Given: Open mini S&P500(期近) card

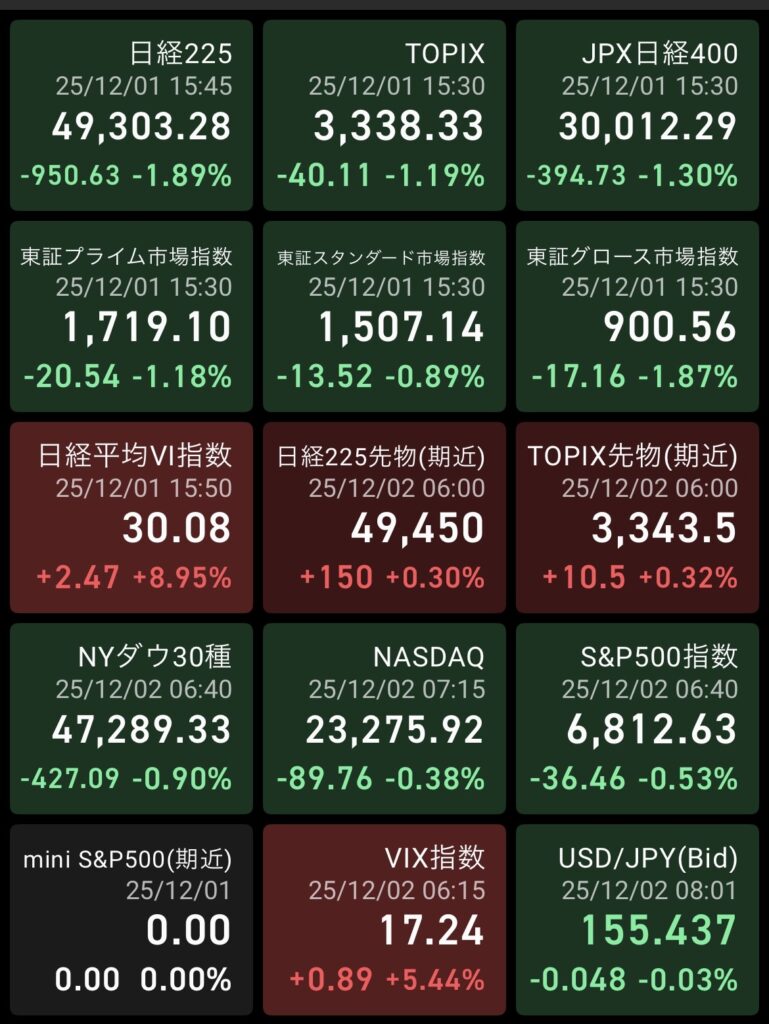Looking at the screenshot, I should point(131,919).
